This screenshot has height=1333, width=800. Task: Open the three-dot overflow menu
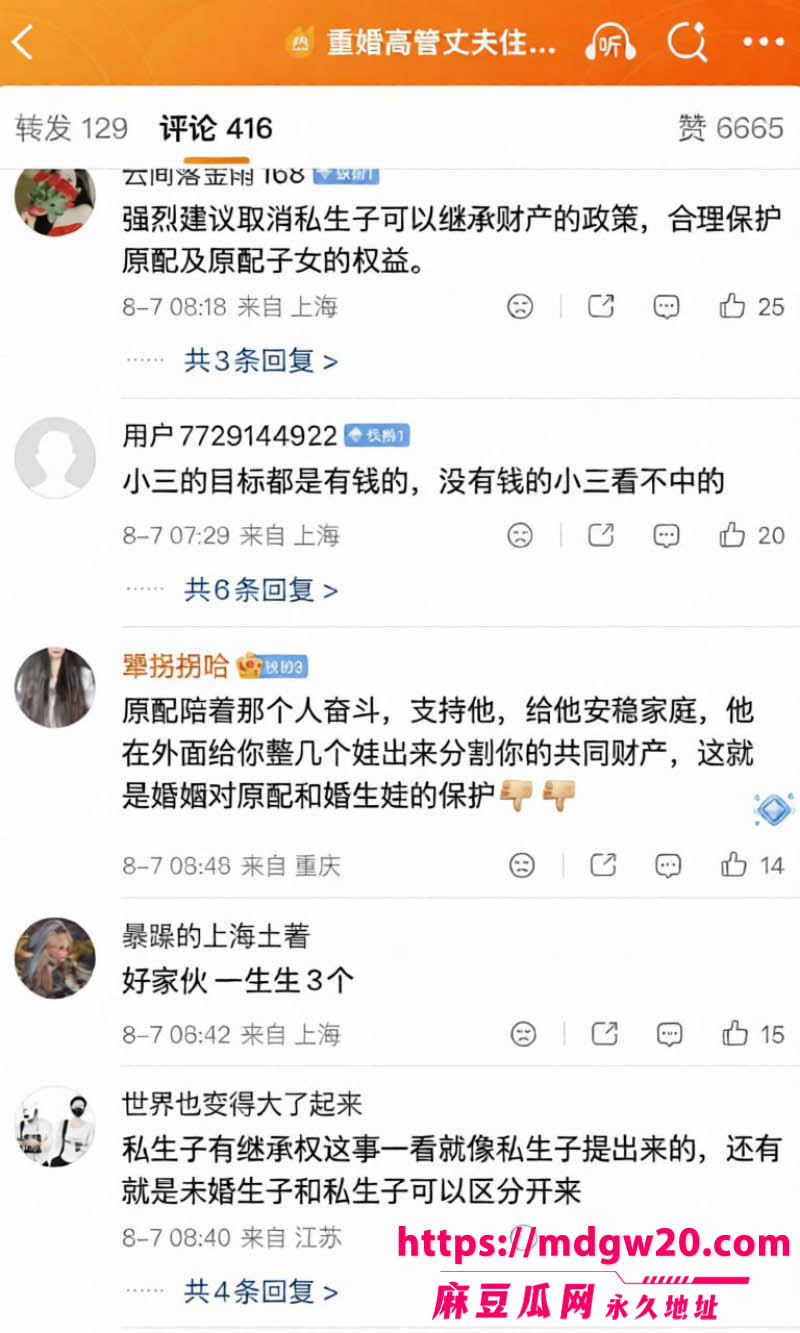point(763,43)
